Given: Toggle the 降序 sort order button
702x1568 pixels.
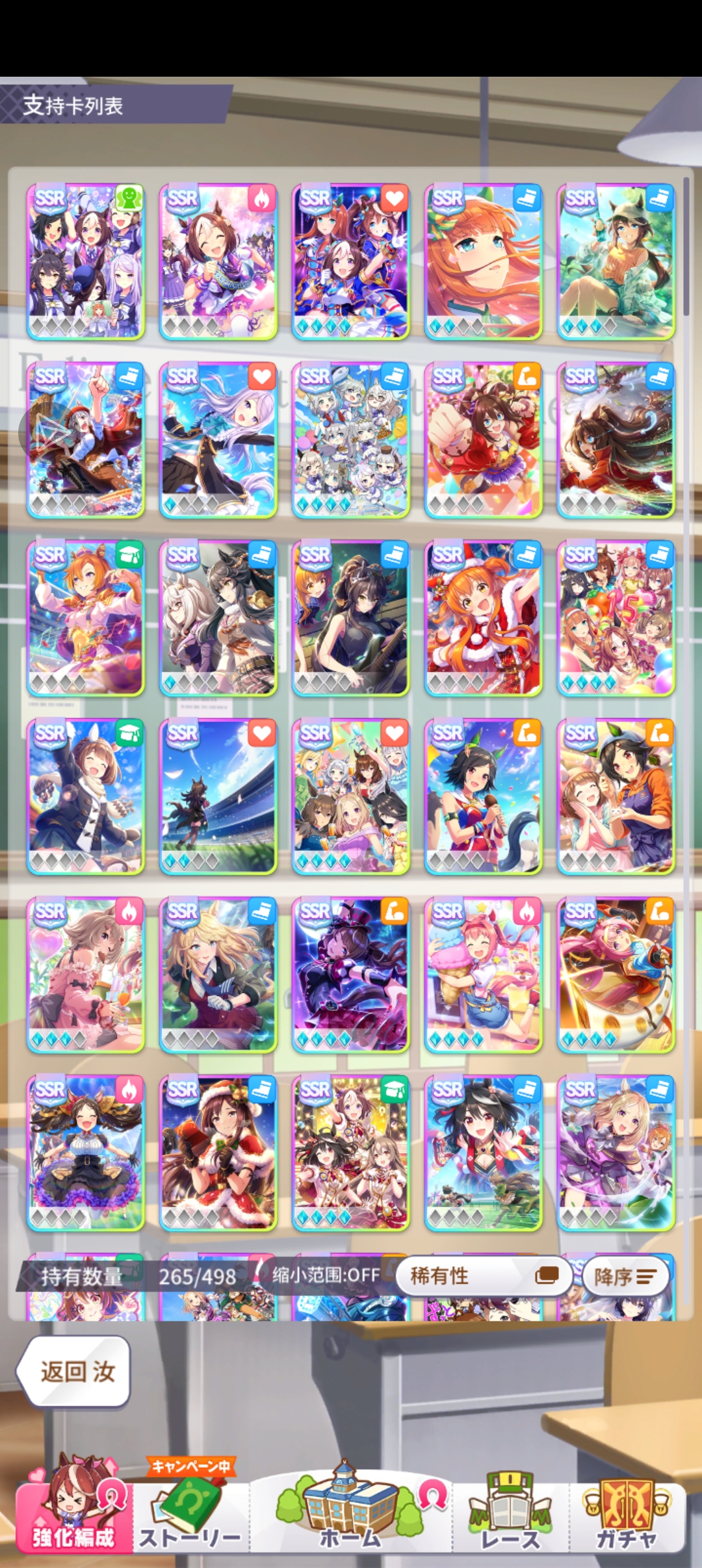Looking at the screenshot, I should tap(625, 1276).
